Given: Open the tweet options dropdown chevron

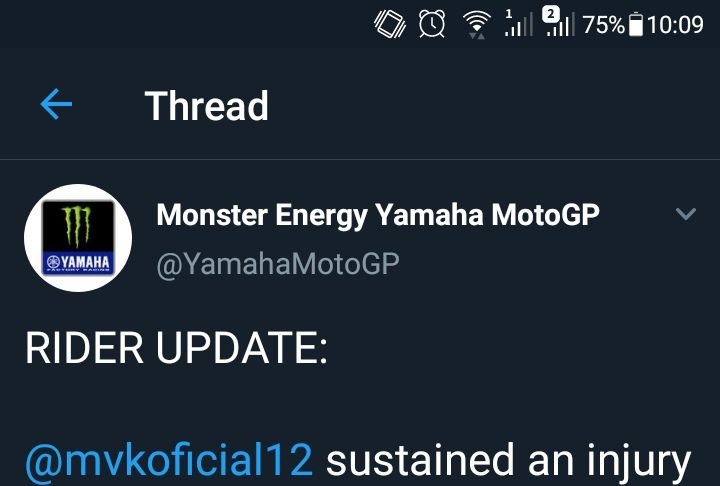Looking at the screenshot, I should point(685,214).
